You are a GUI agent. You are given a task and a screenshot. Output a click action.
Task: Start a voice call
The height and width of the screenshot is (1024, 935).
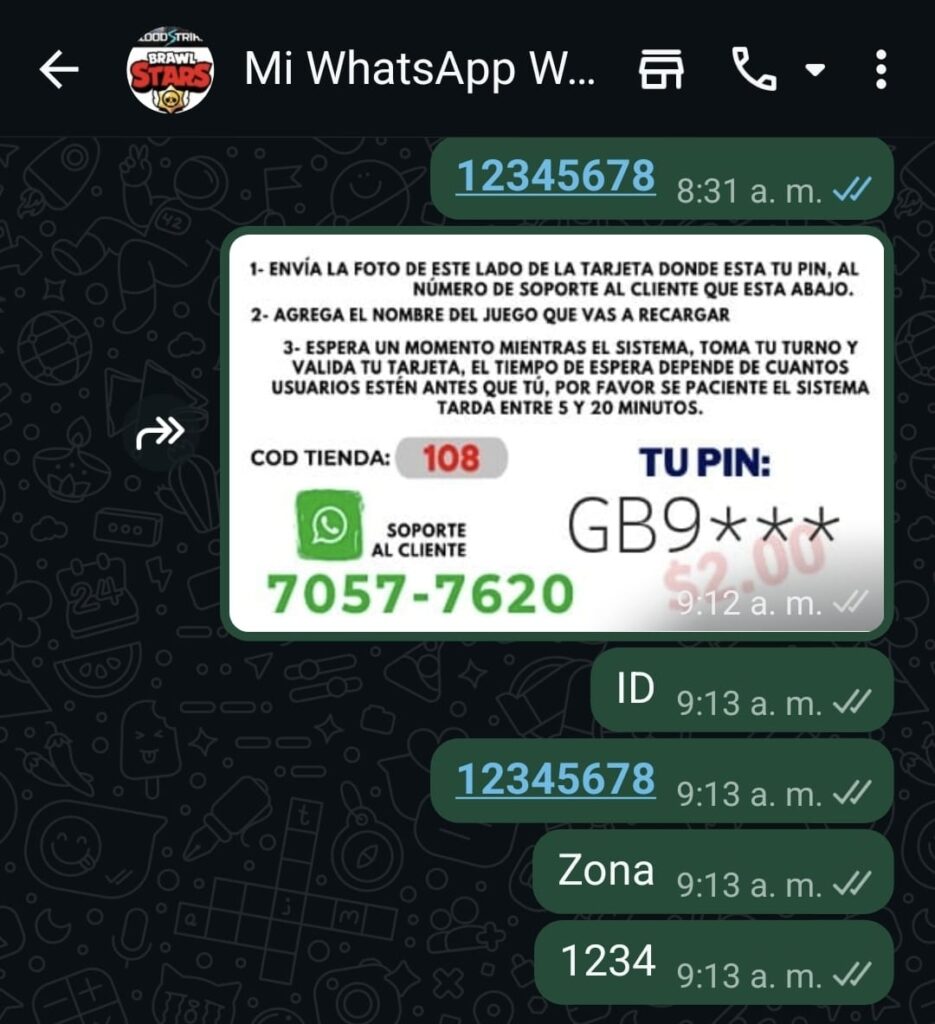(x=752, y=70)
